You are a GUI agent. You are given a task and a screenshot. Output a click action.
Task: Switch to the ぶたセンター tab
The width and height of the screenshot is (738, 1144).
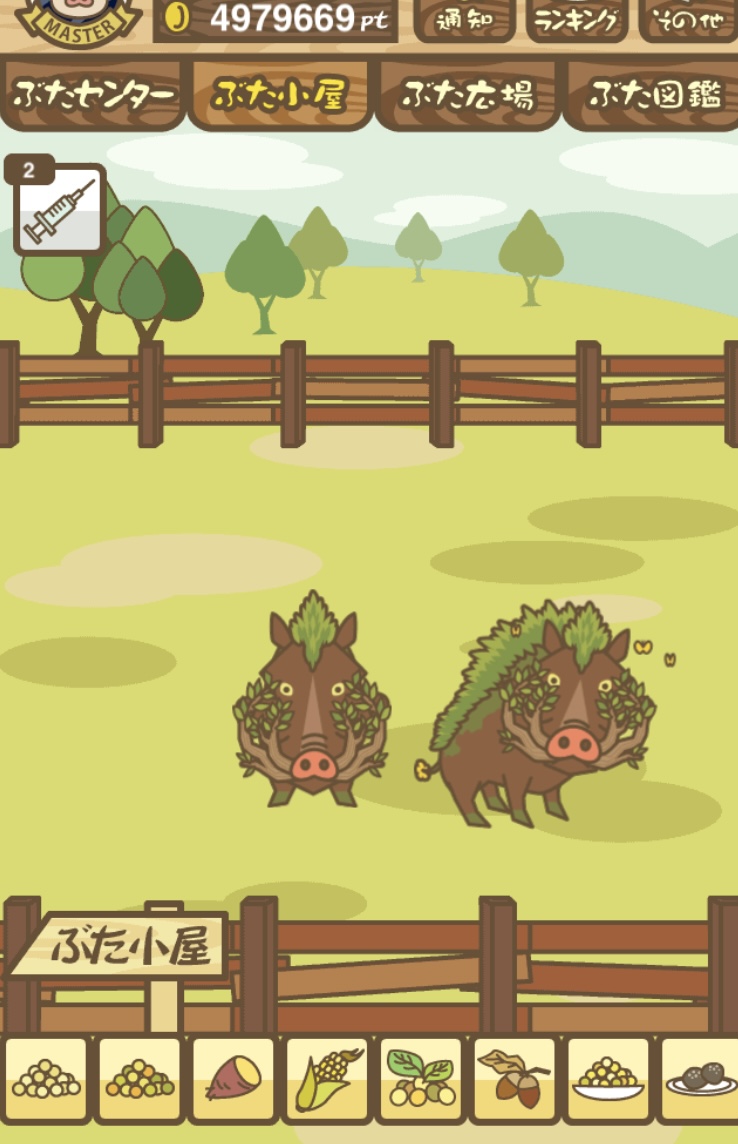[93, 95]
